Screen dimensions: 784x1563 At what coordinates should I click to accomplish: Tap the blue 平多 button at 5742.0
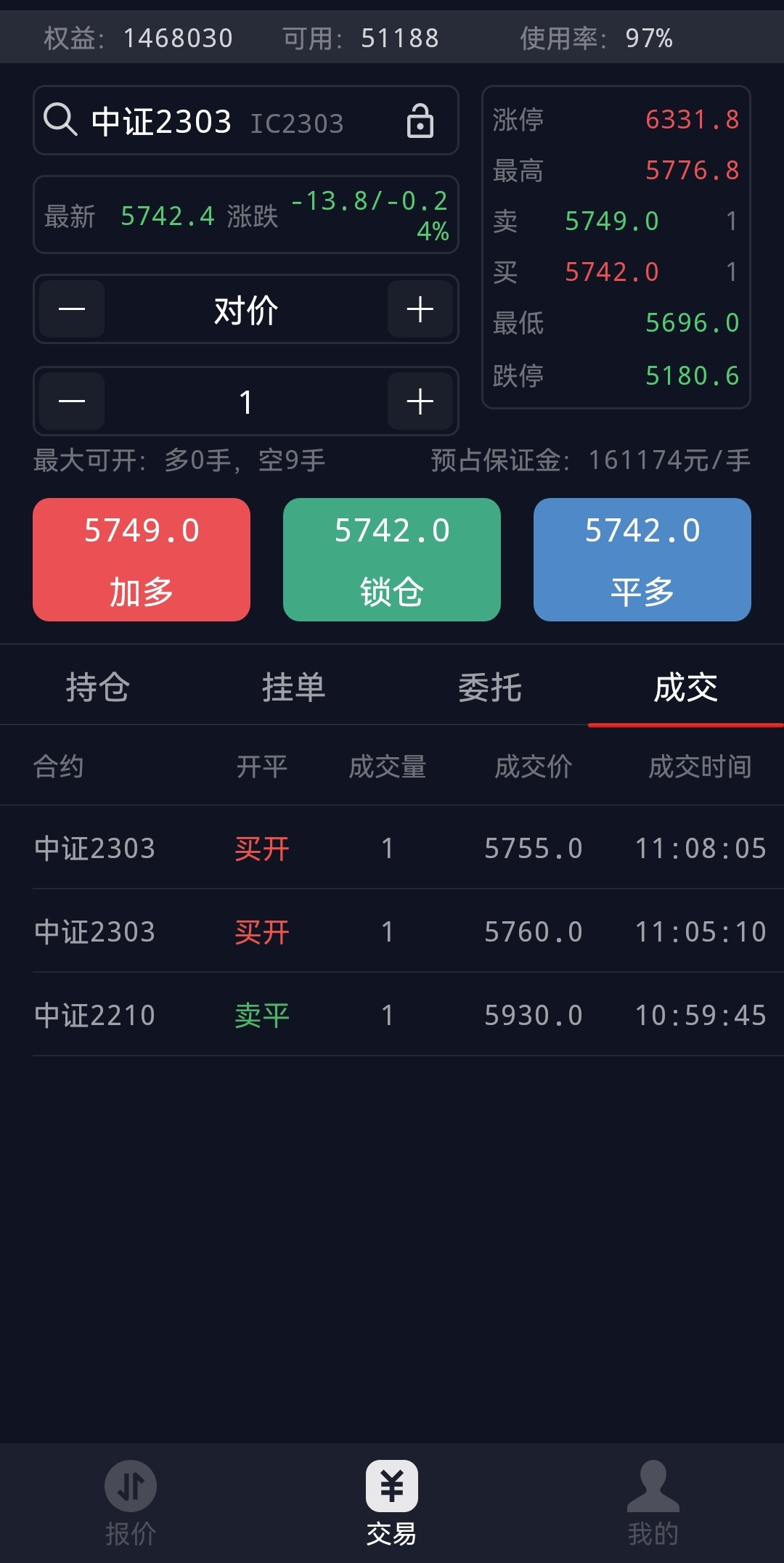point(642,560)
